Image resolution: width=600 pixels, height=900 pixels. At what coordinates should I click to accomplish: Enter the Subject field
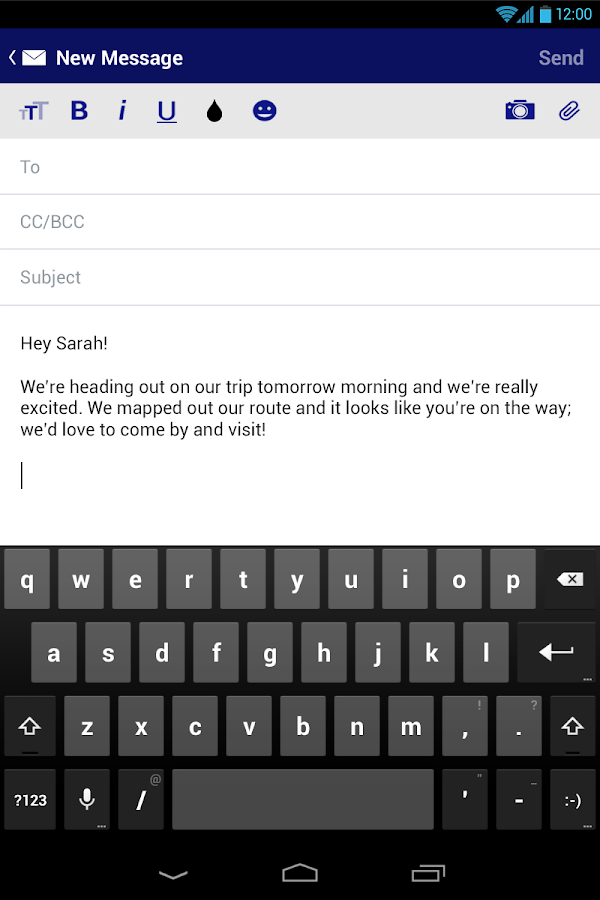pos(300,277)
